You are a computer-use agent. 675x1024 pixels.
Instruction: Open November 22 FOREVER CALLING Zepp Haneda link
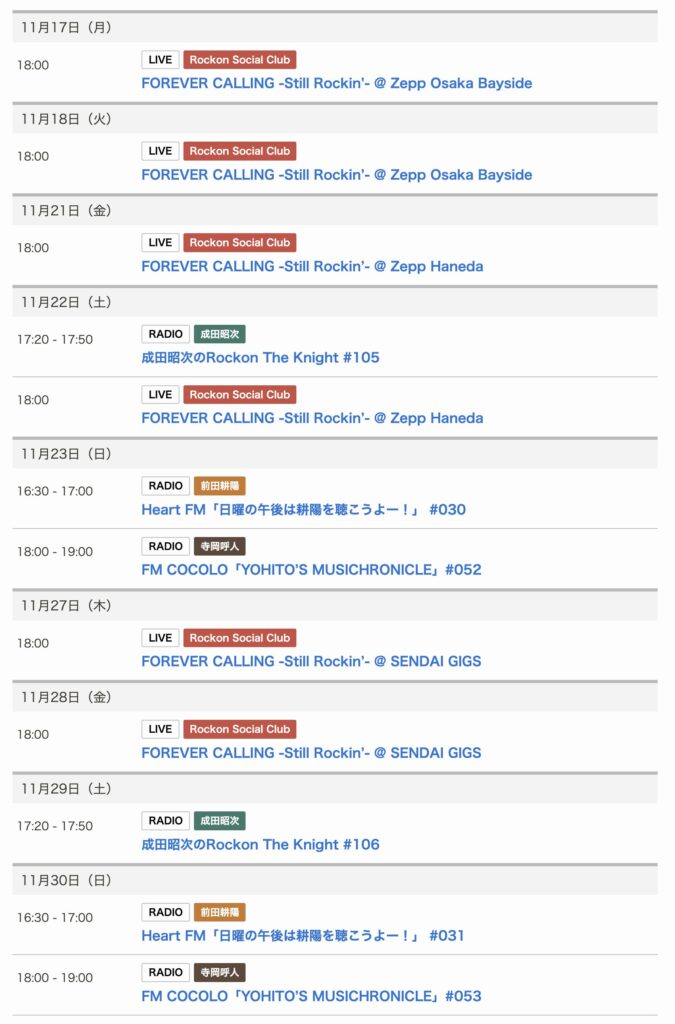tap(312, 418)
